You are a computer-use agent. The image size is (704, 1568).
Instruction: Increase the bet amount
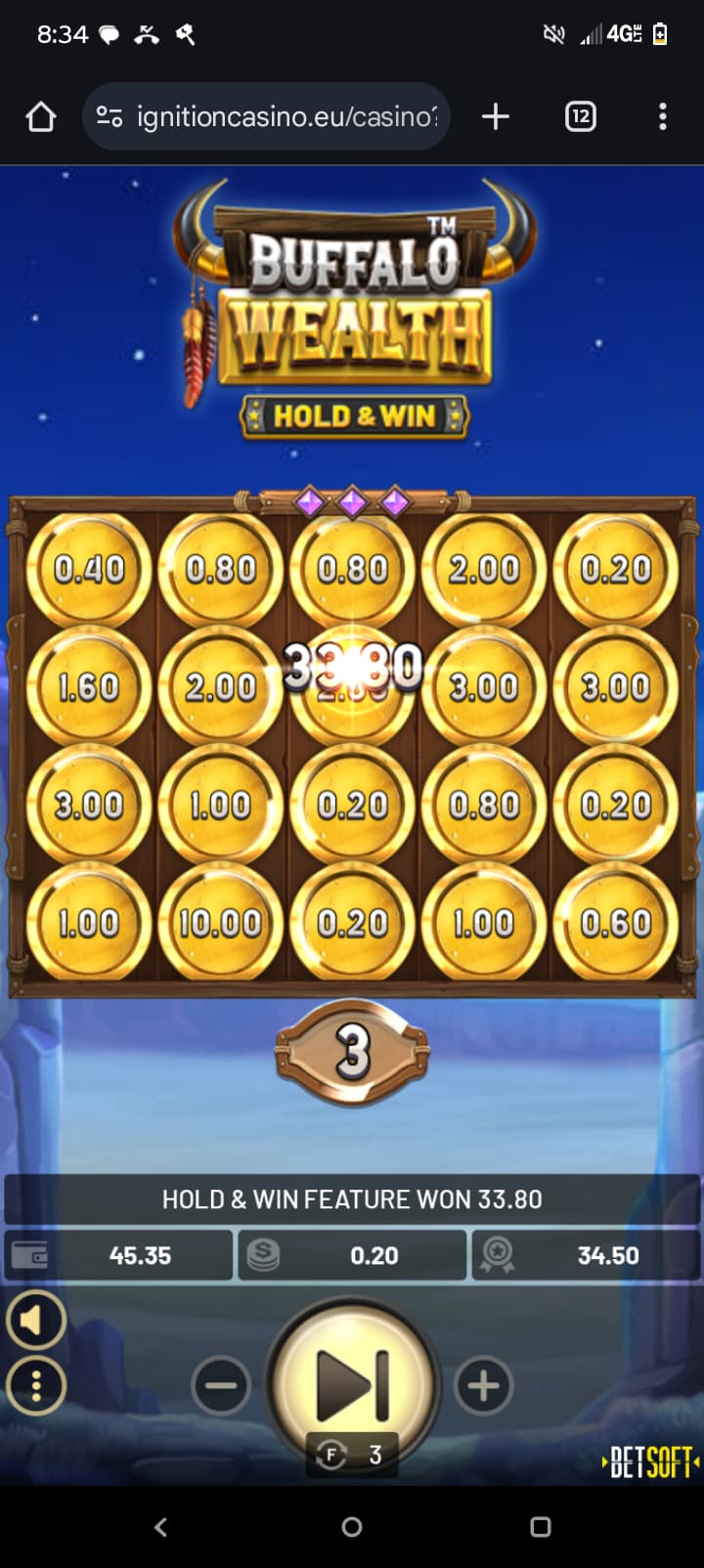coord(483,1385)
